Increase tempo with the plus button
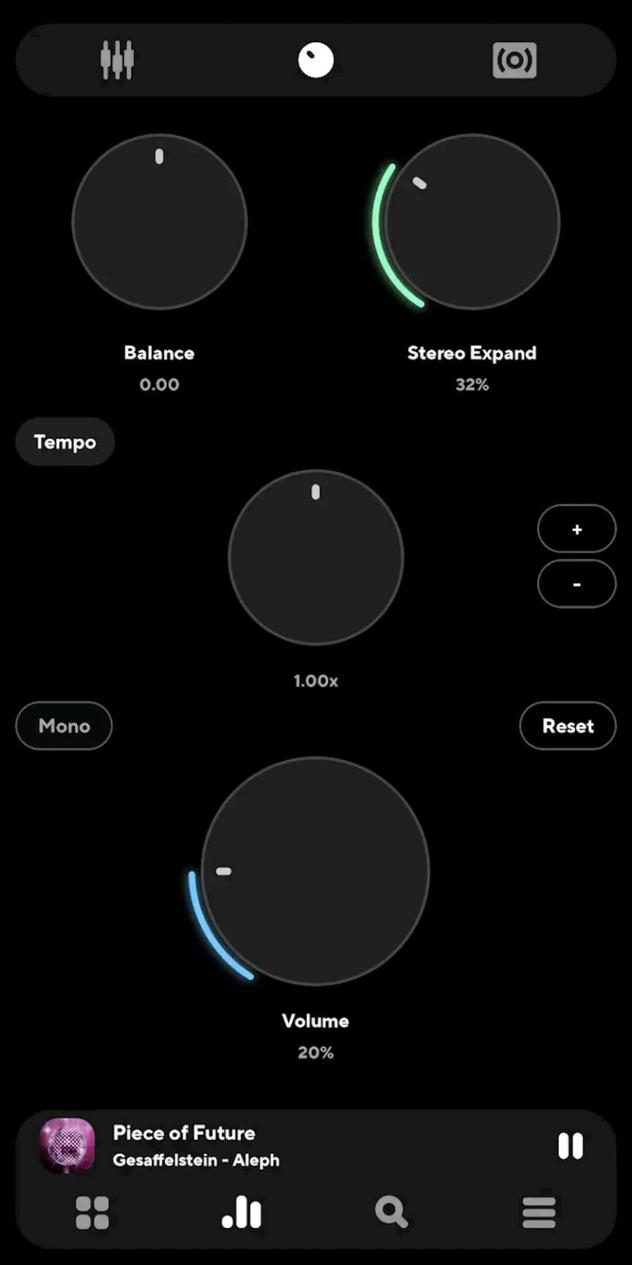 tap(577, 529)
